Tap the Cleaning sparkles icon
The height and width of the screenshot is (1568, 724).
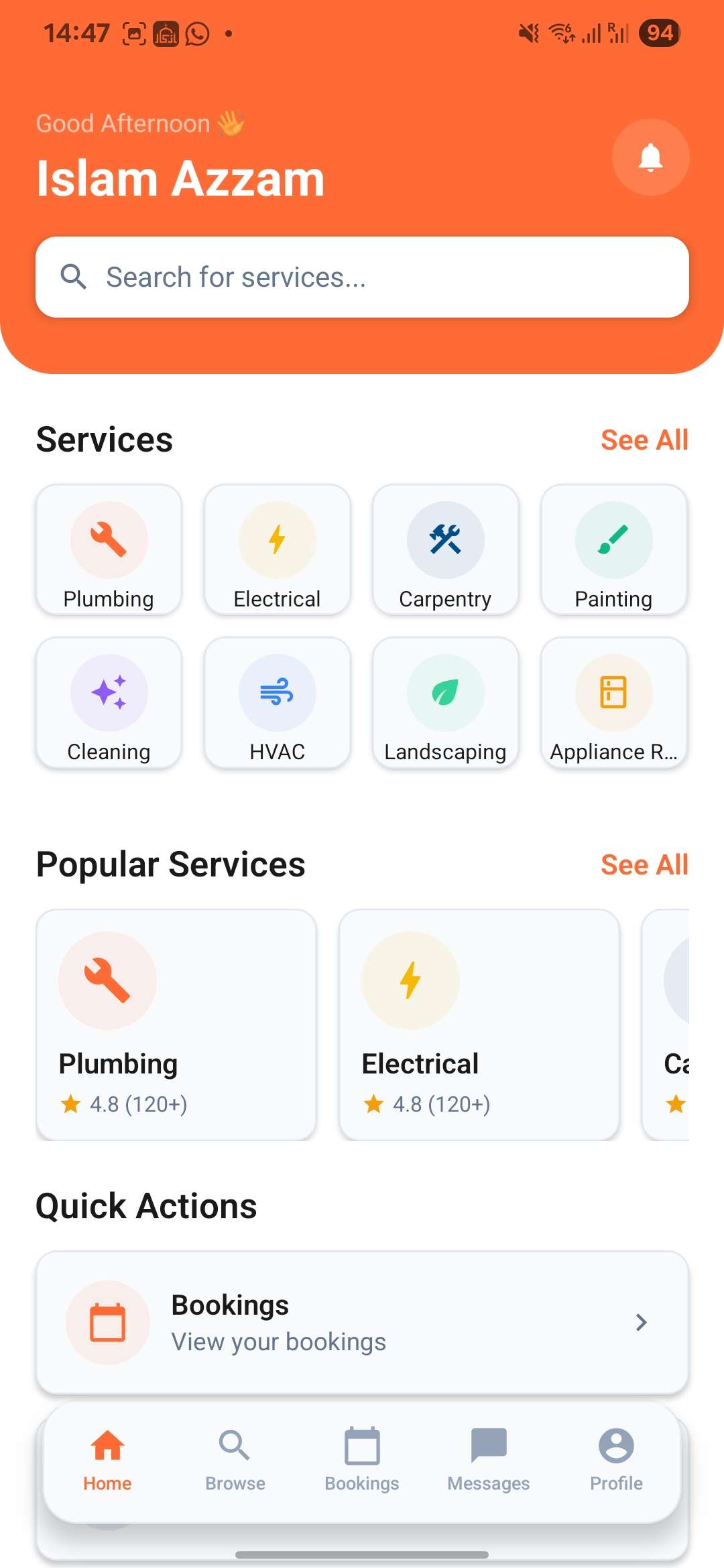pyautogui.click(x=109, y=693)
